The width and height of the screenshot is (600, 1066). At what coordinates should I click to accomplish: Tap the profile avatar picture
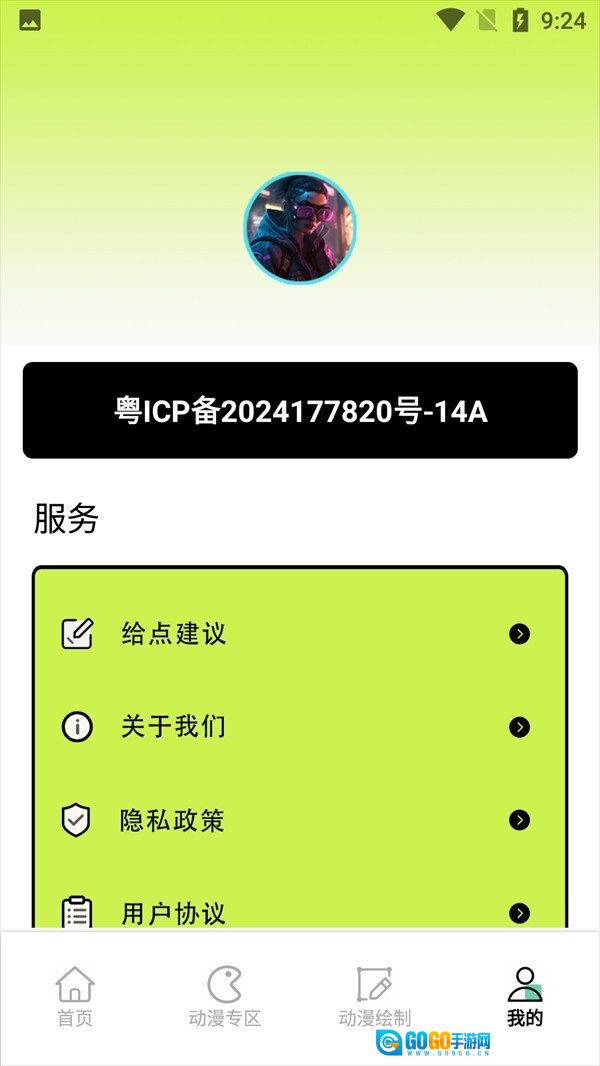(x=300, y=228)
